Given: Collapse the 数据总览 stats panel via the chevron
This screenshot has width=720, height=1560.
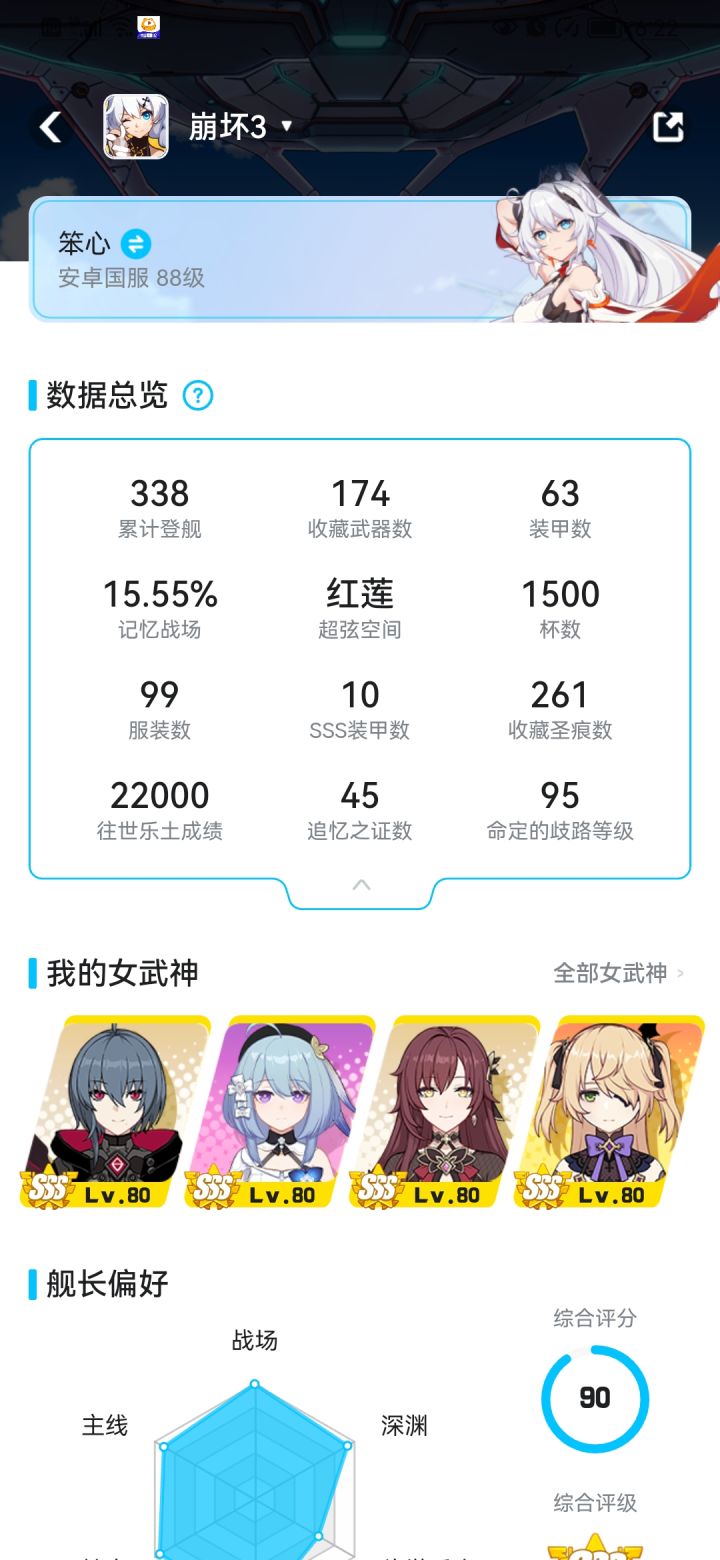Looking at the screenshot, I should tap(360, 885).
